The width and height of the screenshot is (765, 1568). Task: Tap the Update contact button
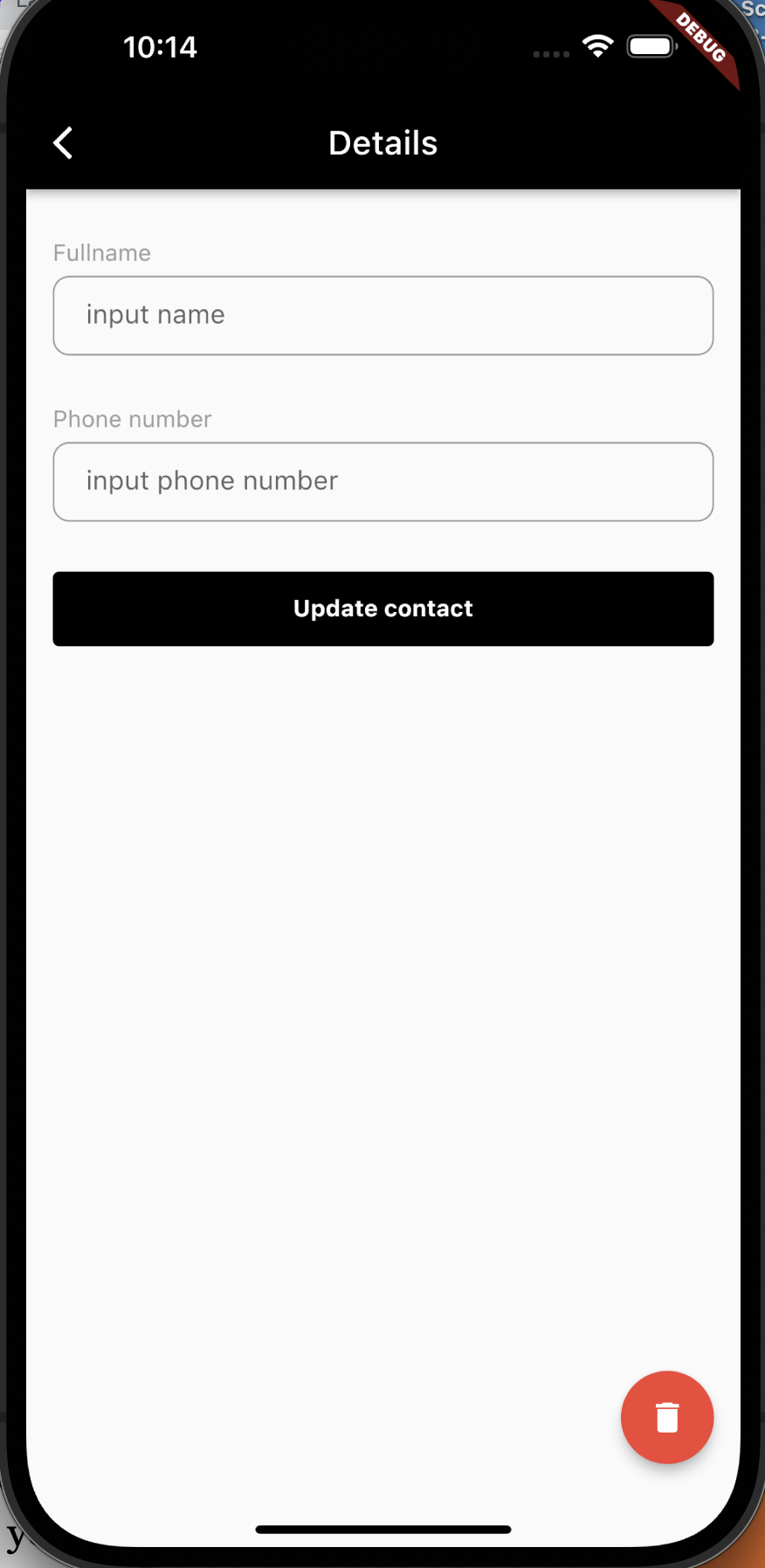click(383, 609)
